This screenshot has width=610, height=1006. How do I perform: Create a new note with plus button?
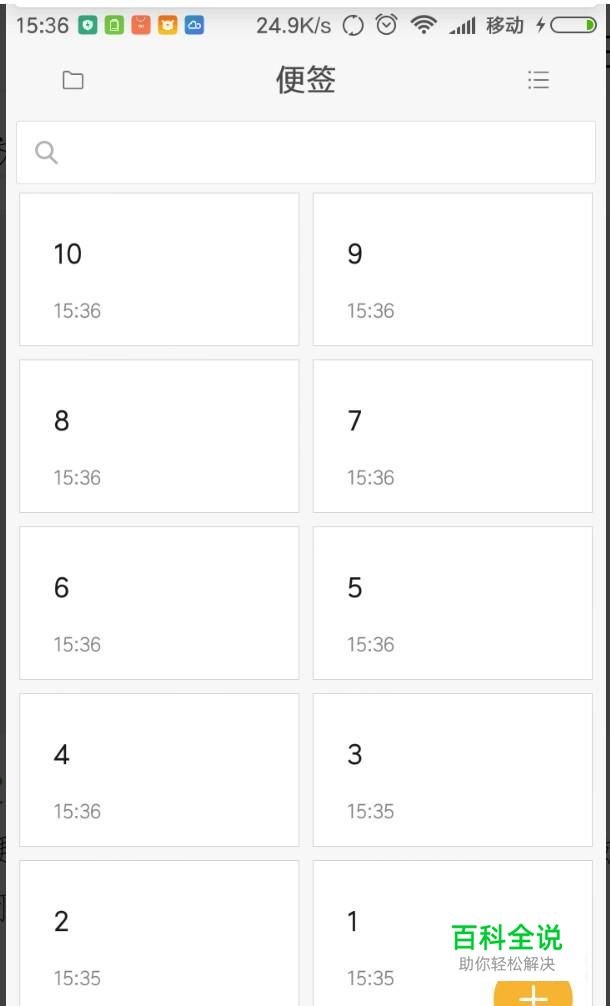(x=533, y=995)
